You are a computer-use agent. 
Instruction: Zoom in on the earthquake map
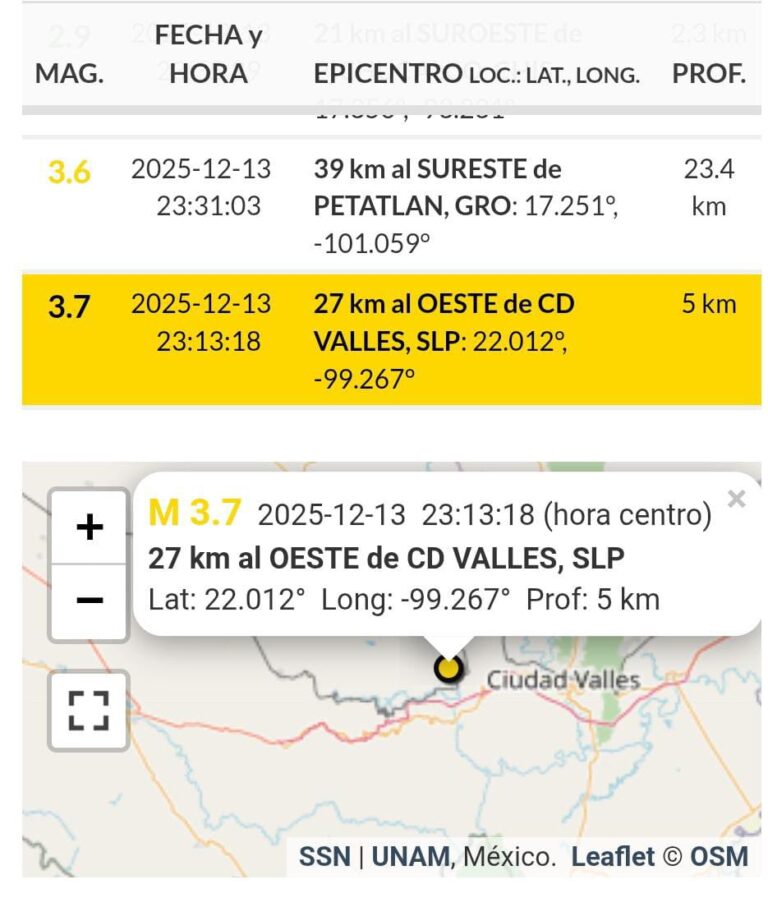click(x=90, y=527)
